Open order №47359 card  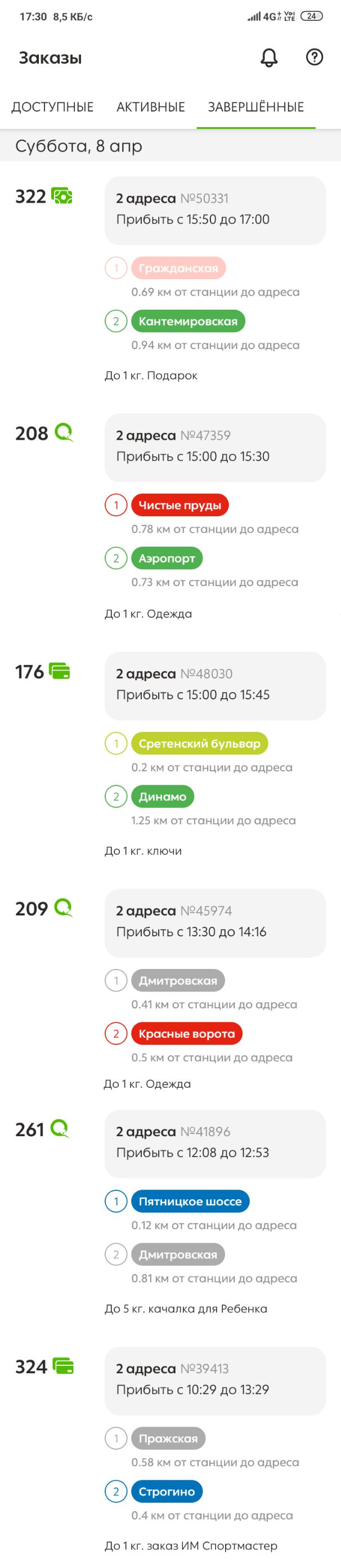[x=214, y=447]
